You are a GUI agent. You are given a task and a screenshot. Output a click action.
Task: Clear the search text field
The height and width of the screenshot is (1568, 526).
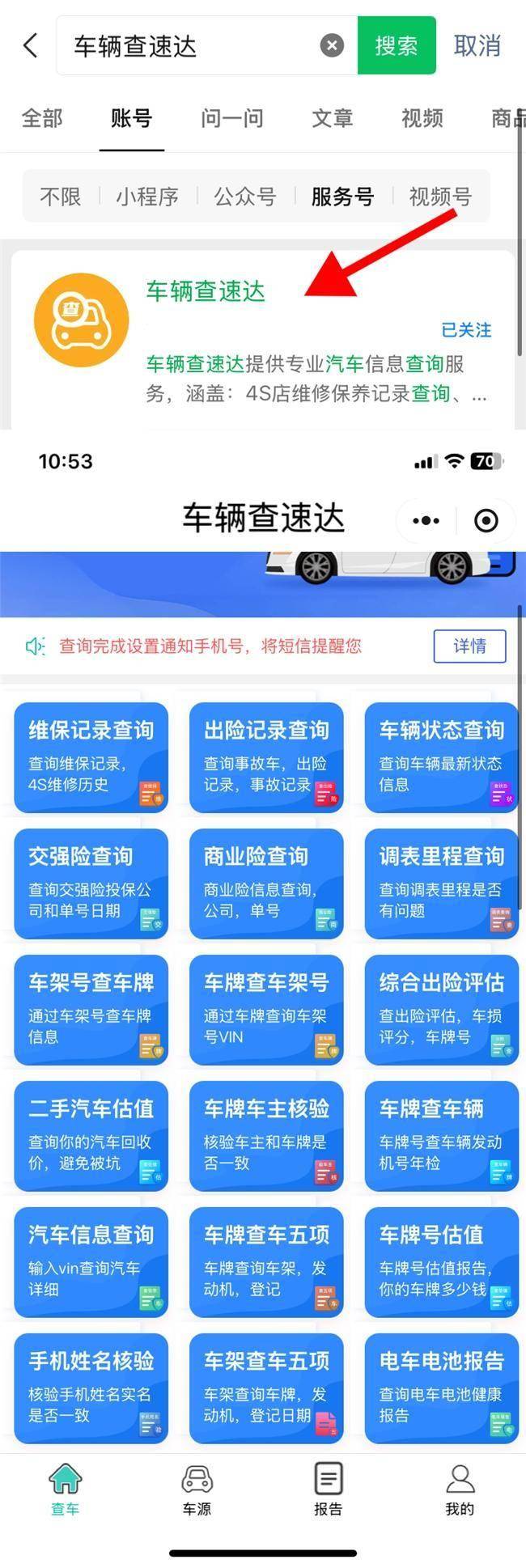tap(332, 45)
